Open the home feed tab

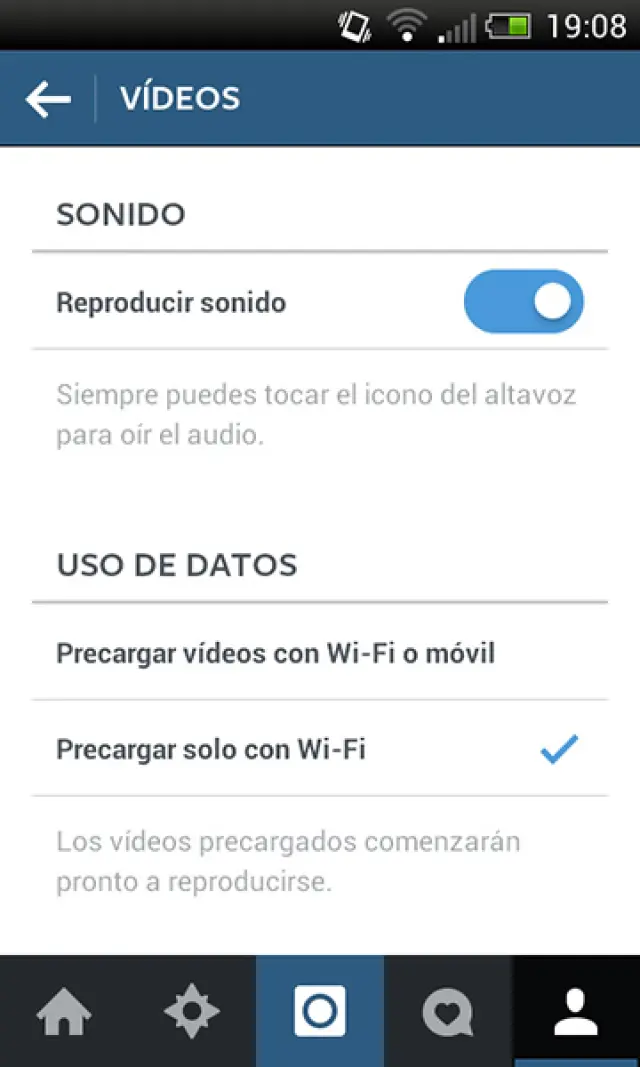[x=64, y=1012]
